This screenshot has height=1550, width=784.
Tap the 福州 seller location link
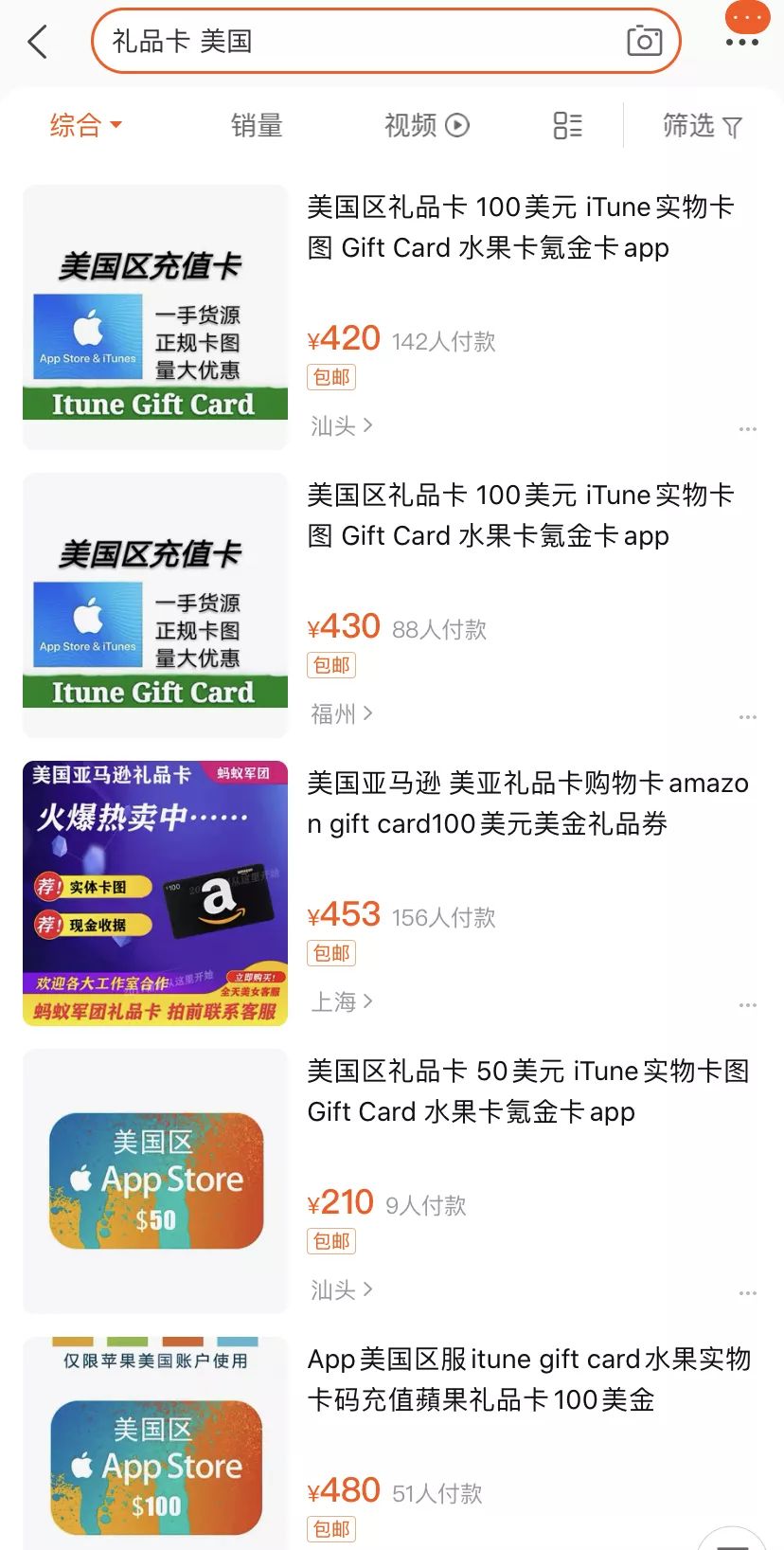[x=341, y=713]
